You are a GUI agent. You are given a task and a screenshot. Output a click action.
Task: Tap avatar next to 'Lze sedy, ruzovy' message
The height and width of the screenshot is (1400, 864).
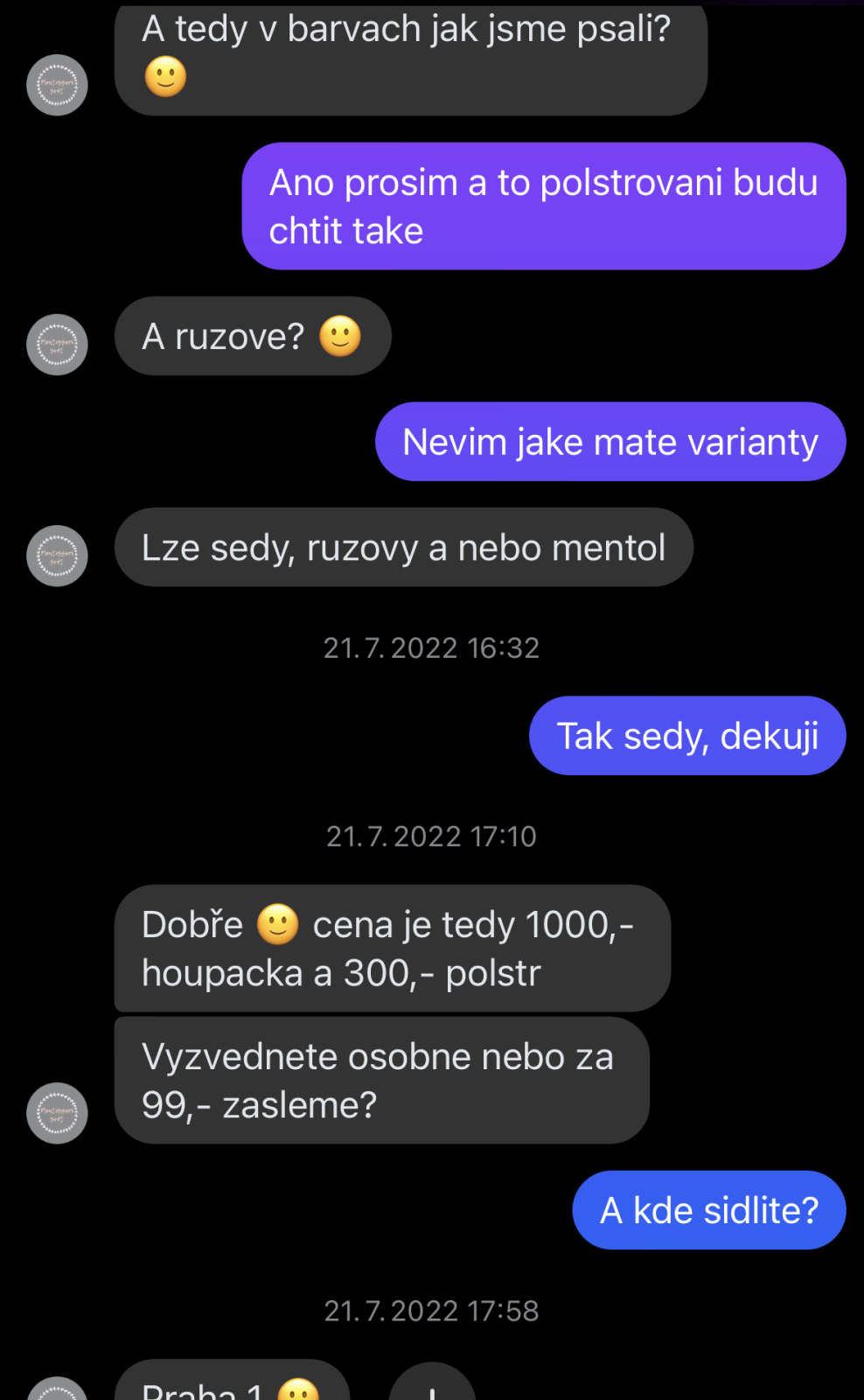pos(57,556)
